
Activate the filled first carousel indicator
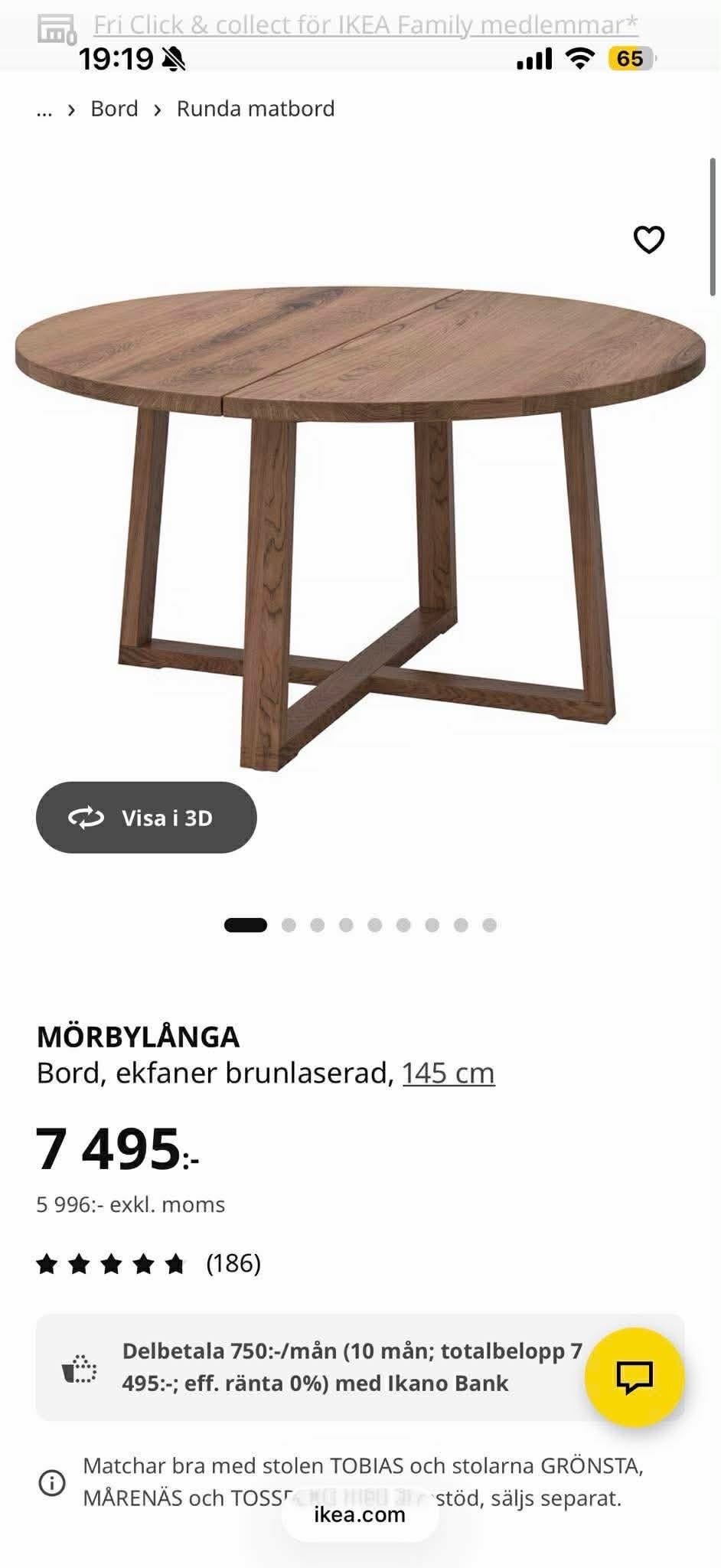[x=246, y=925]
